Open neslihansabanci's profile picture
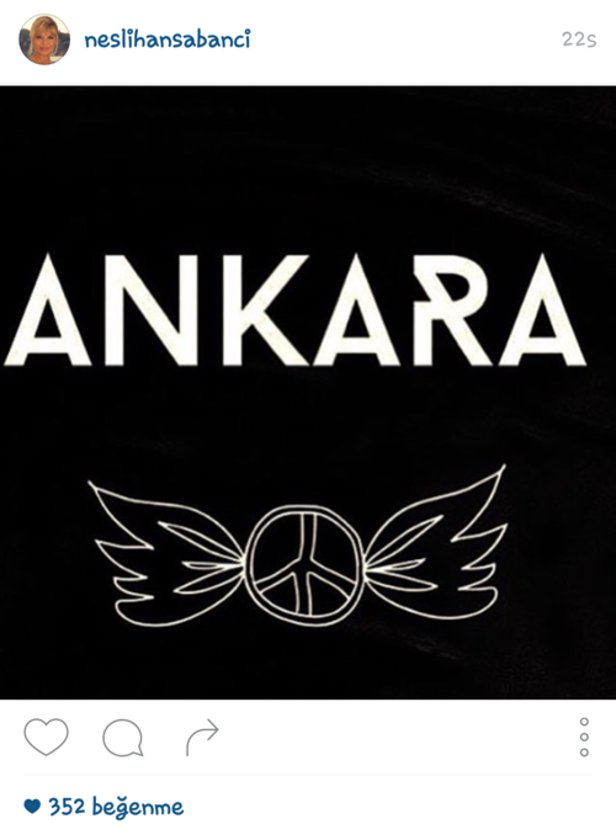The width and height of the screenshot is (616, 840). point(44,40)
